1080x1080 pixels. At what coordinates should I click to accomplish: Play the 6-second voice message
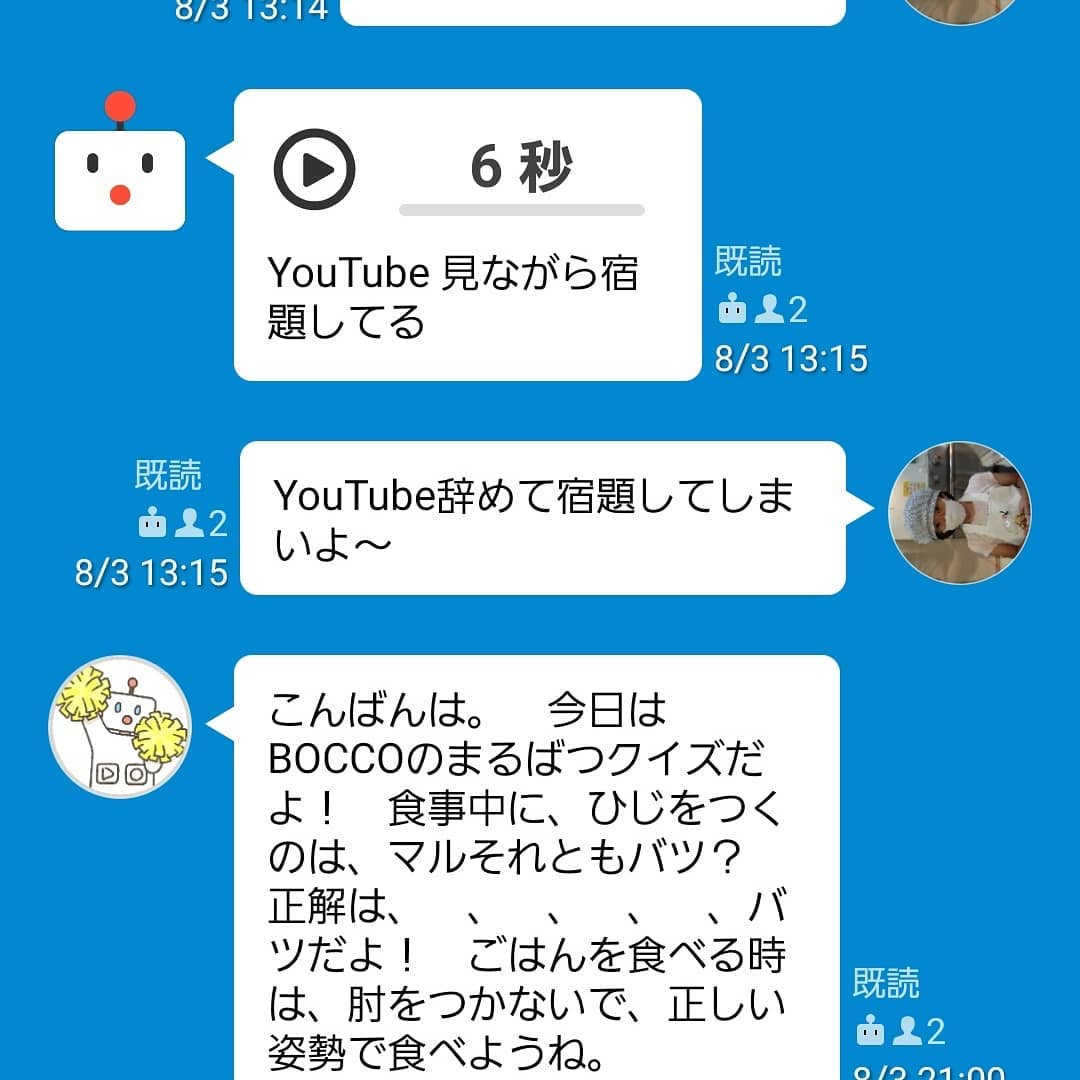(315, 170)
